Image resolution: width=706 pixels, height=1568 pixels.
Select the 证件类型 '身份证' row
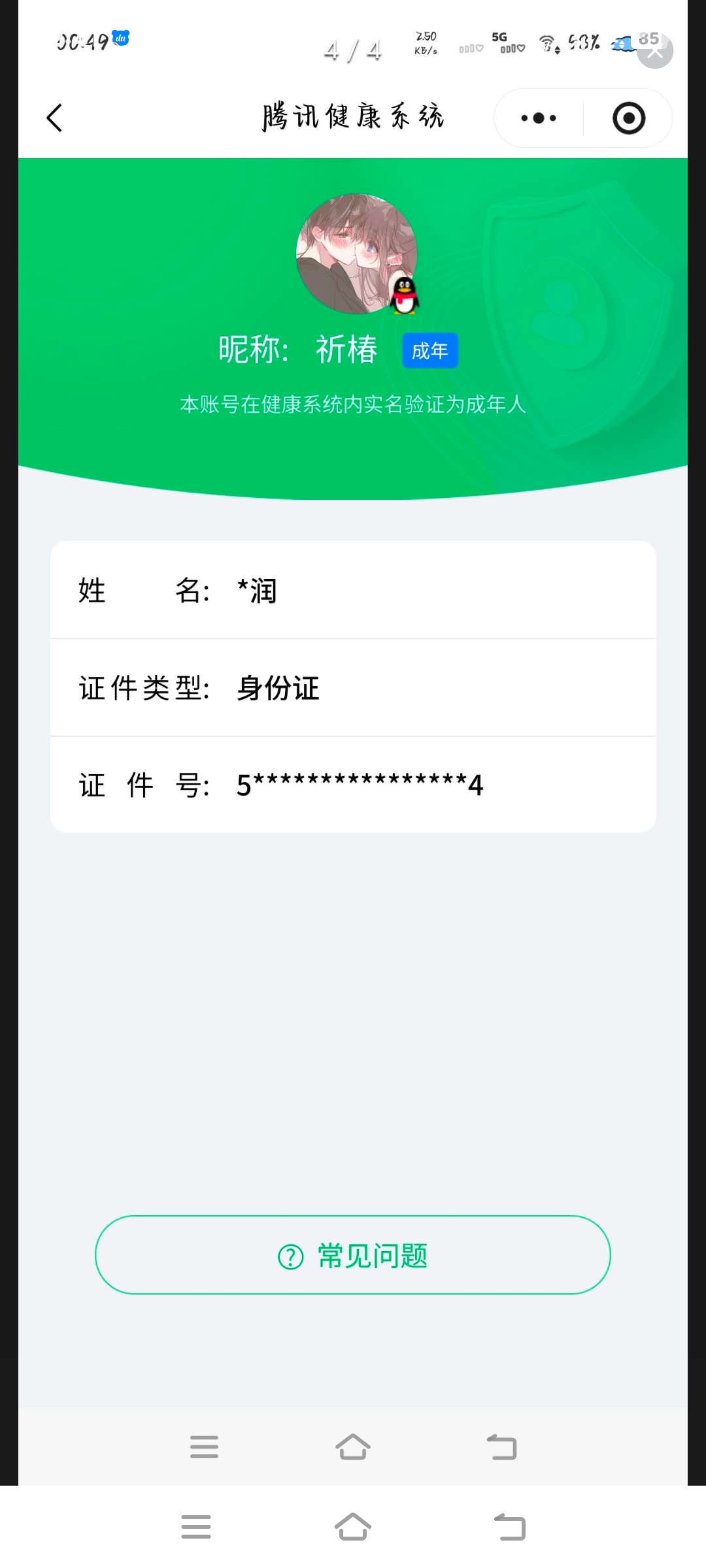353,687
